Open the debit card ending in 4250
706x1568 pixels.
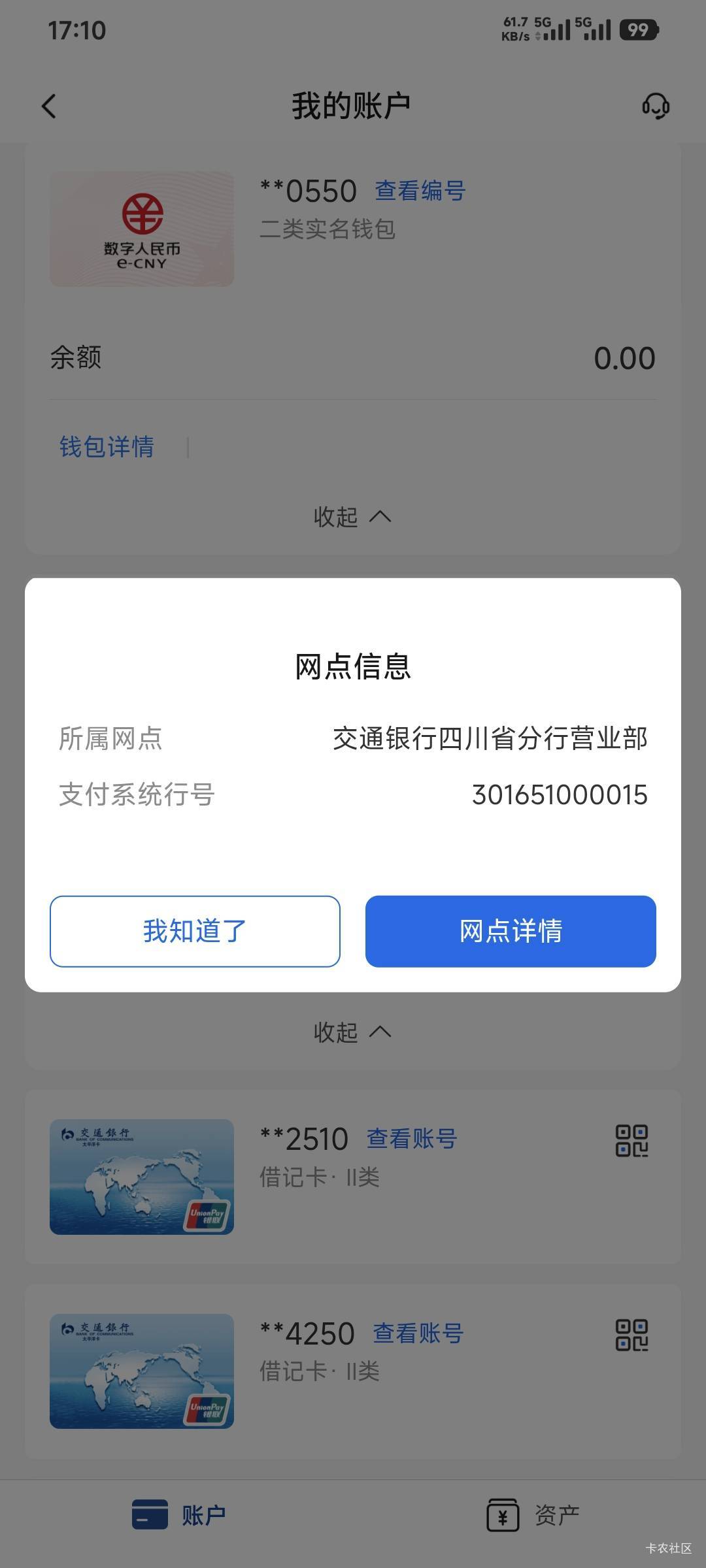[x=142, y=1371]
